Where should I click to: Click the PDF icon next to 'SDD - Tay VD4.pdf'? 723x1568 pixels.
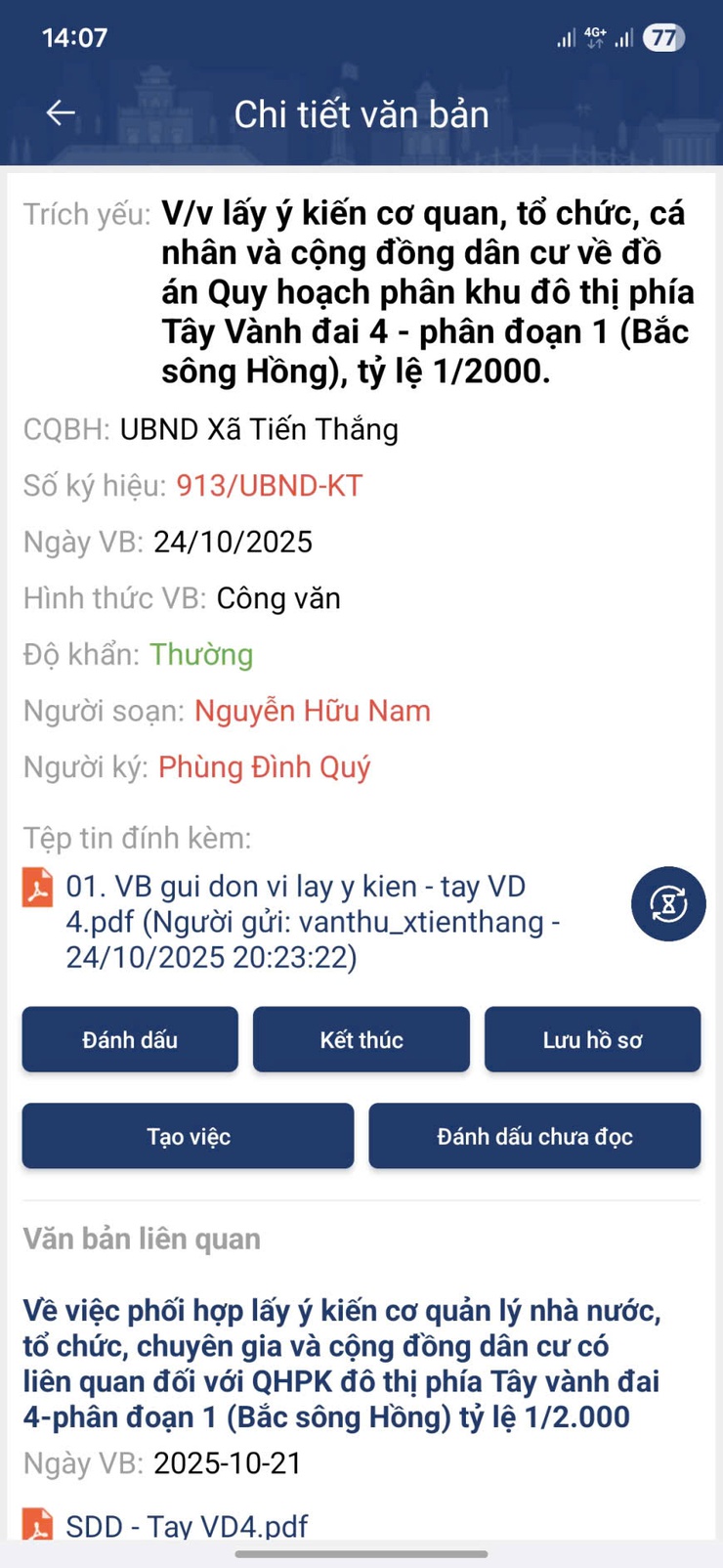coord(37,1523)
